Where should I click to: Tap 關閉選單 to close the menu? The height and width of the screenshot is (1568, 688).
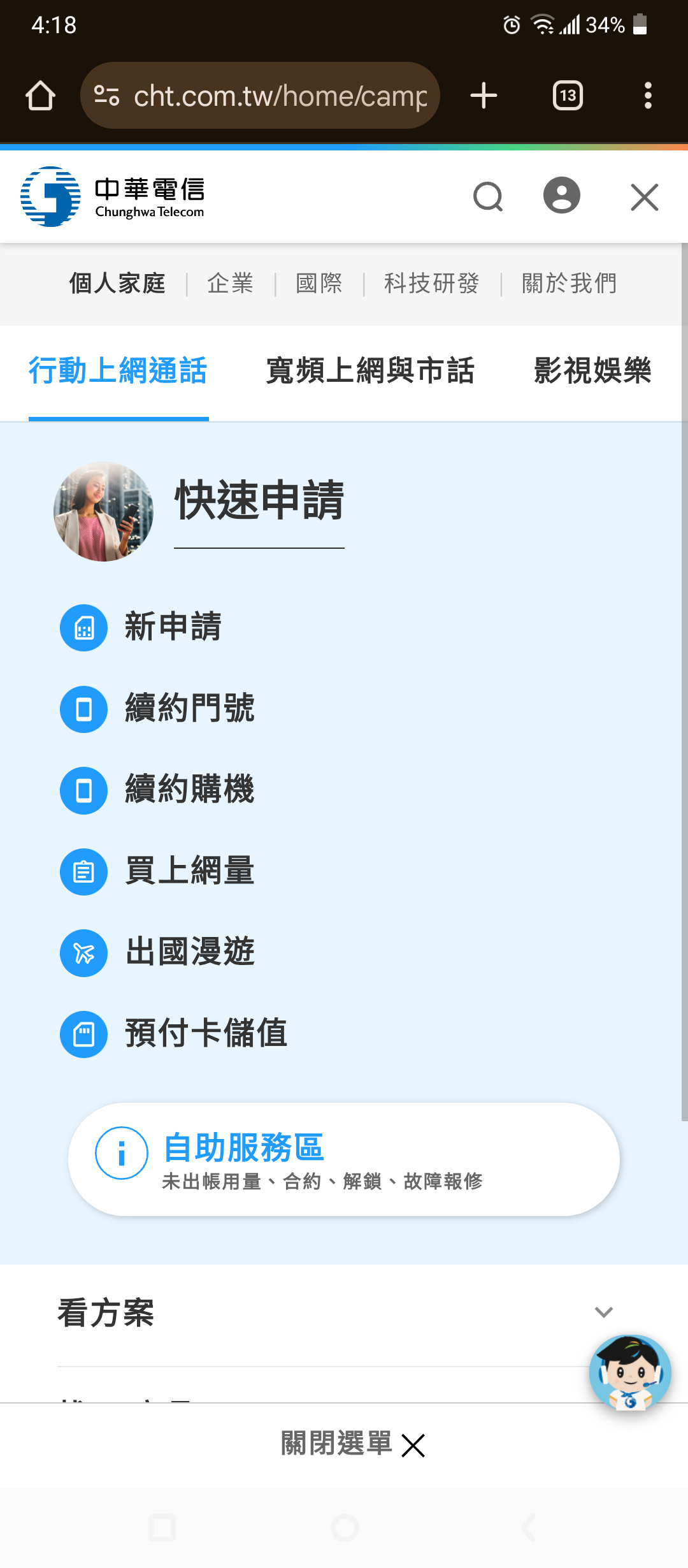pyautogui.click(x=352, y=1444)
